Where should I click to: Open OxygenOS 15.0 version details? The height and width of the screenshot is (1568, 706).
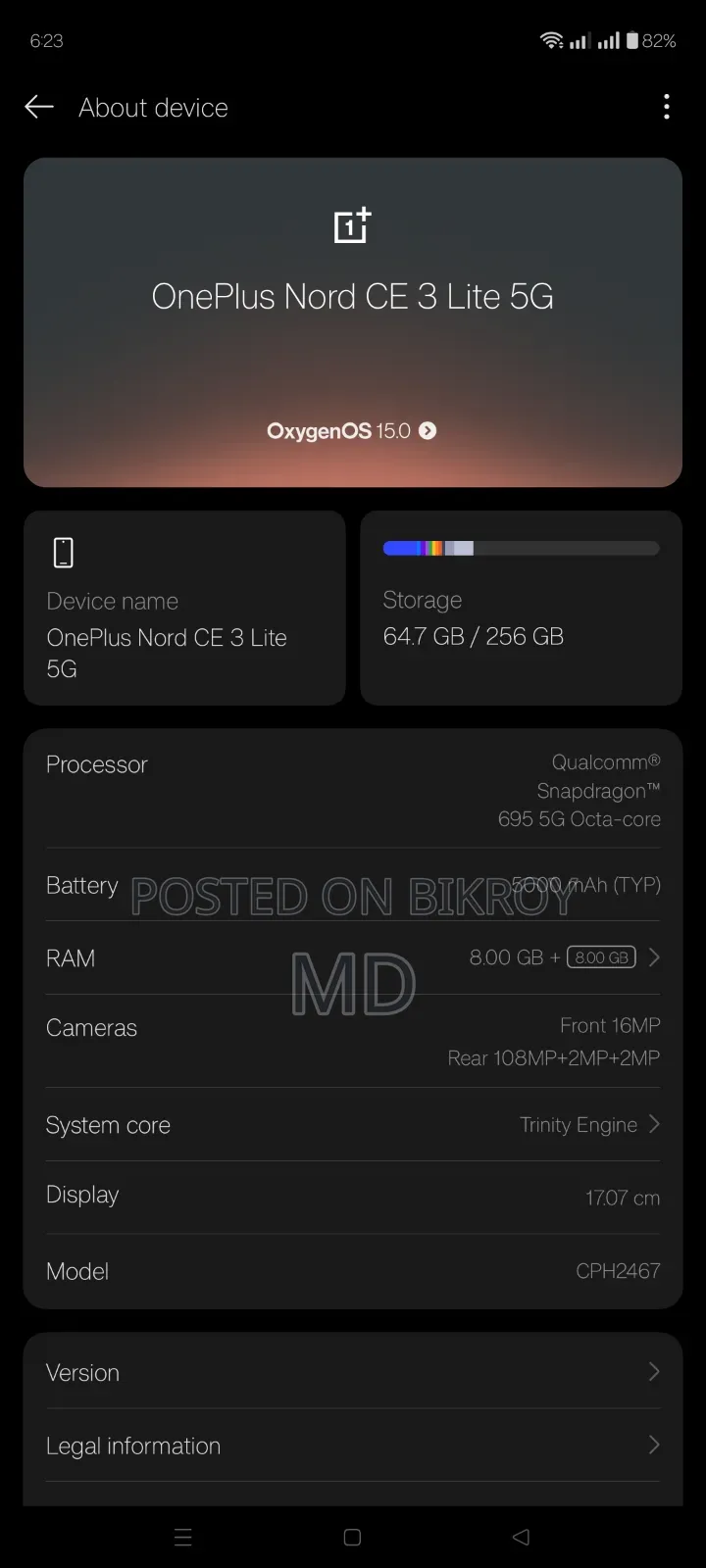point(352,431)
